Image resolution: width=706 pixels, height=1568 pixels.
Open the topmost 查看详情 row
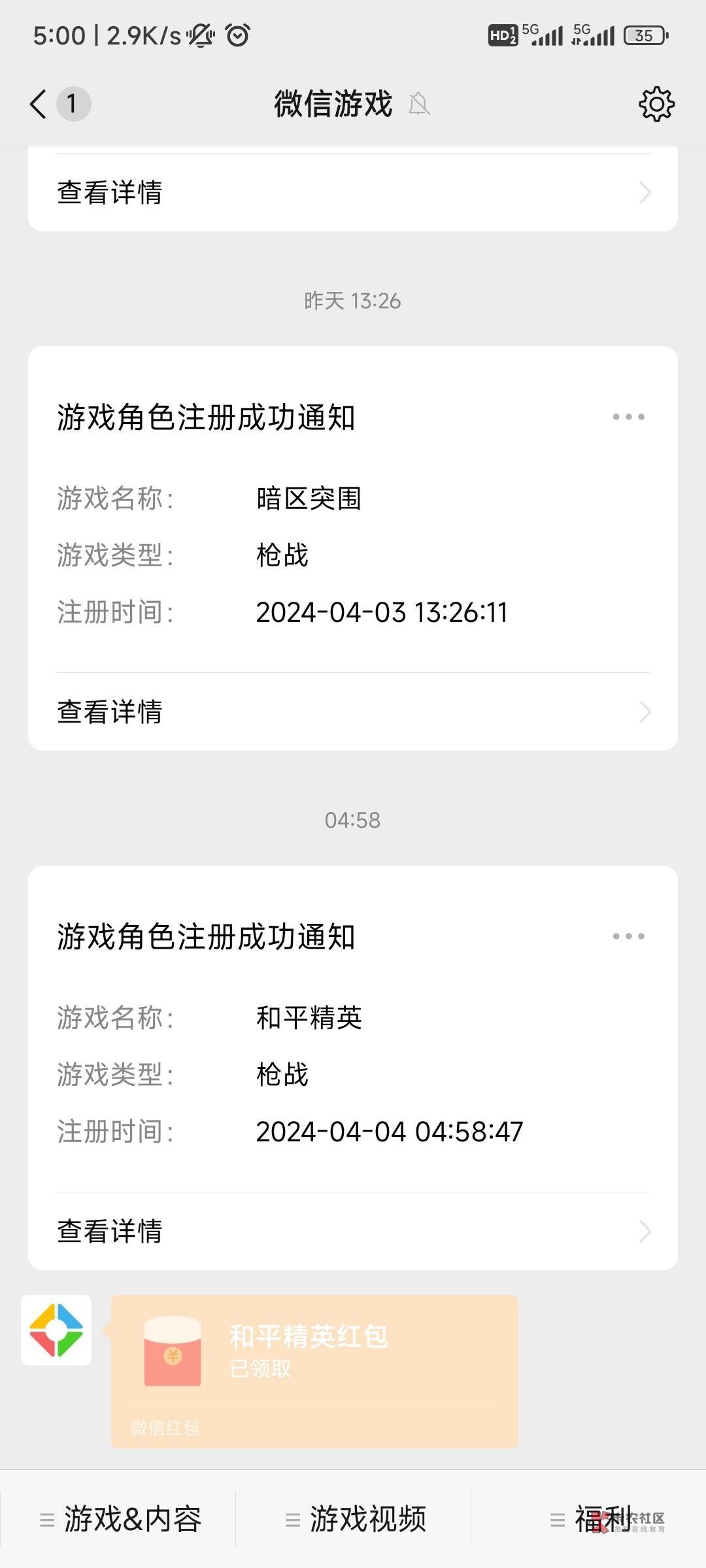coord(353,193)
